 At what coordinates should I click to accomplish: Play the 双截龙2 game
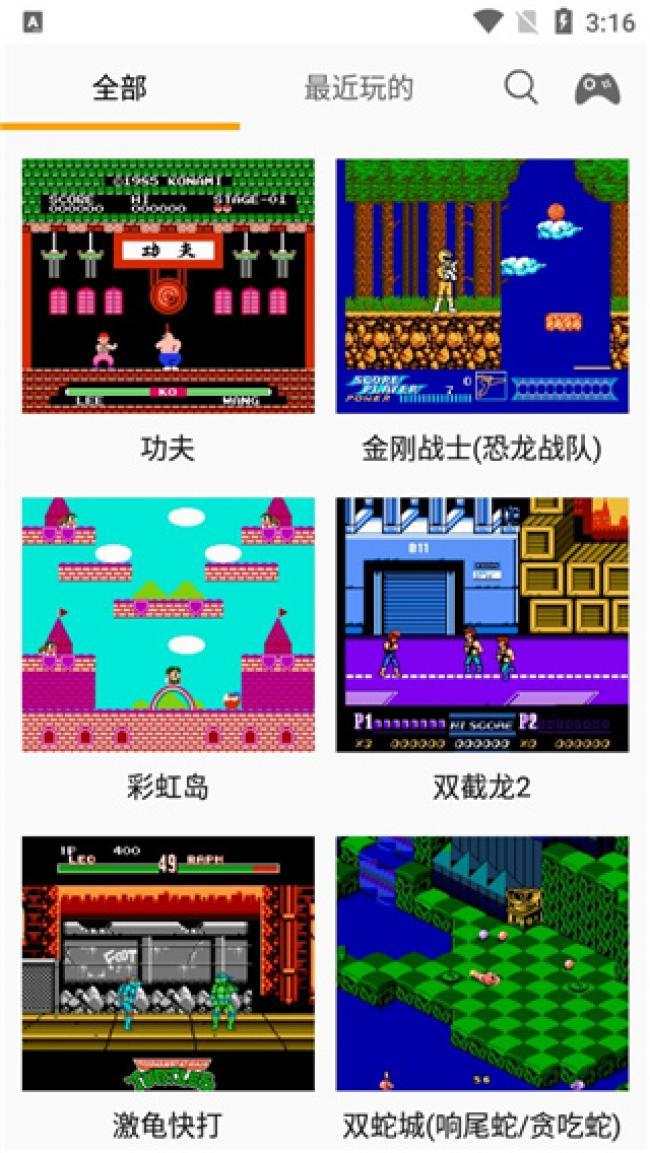[482, 625]
